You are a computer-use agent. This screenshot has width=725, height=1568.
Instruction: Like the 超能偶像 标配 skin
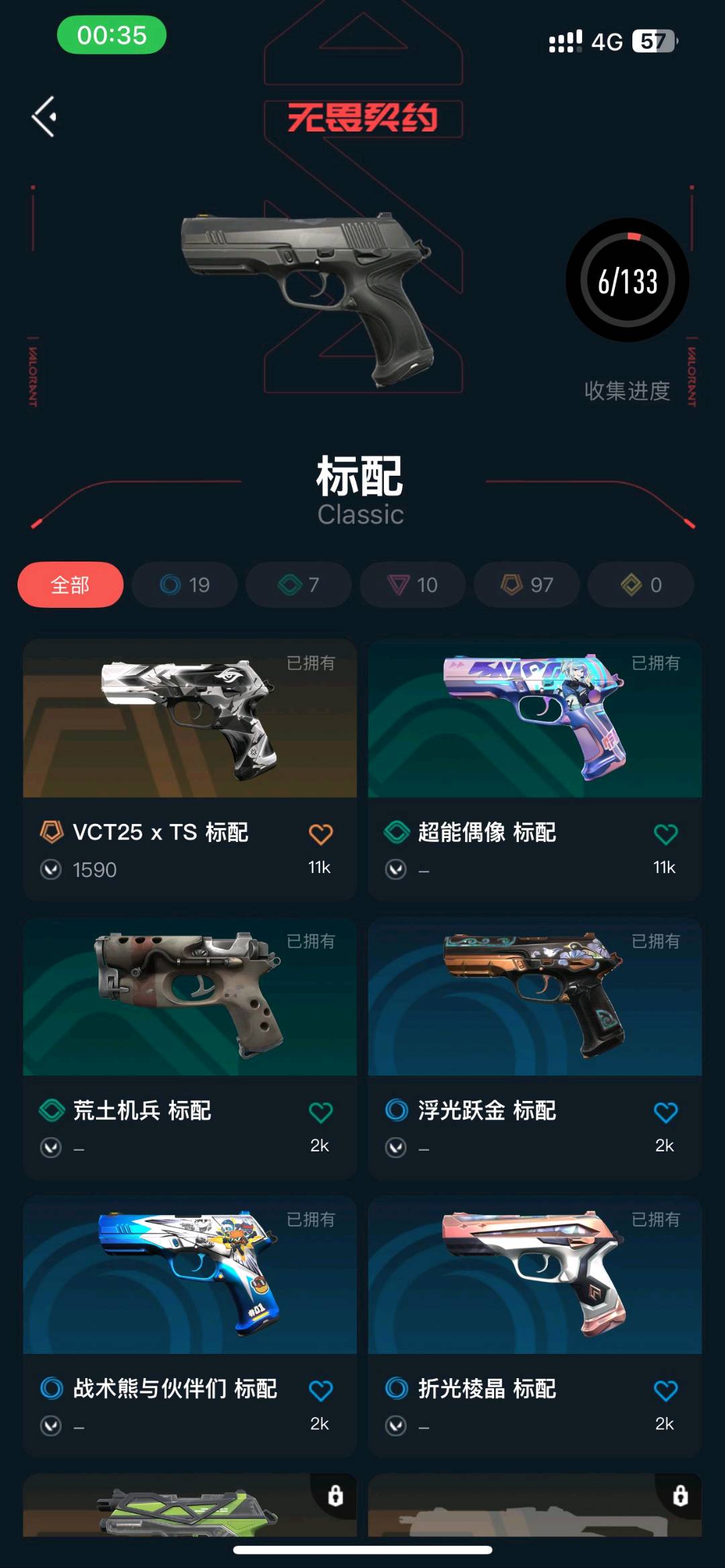point(665,834)
